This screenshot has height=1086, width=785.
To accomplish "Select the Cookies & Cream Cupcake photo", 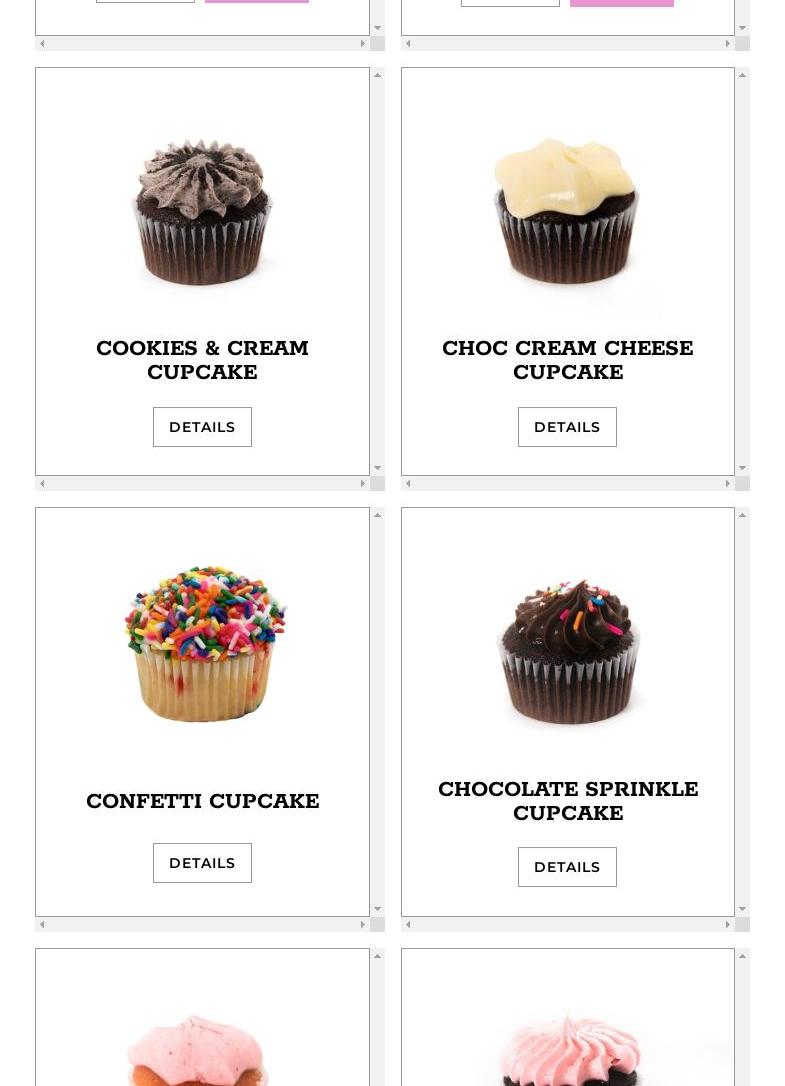I will coord(202,212).
